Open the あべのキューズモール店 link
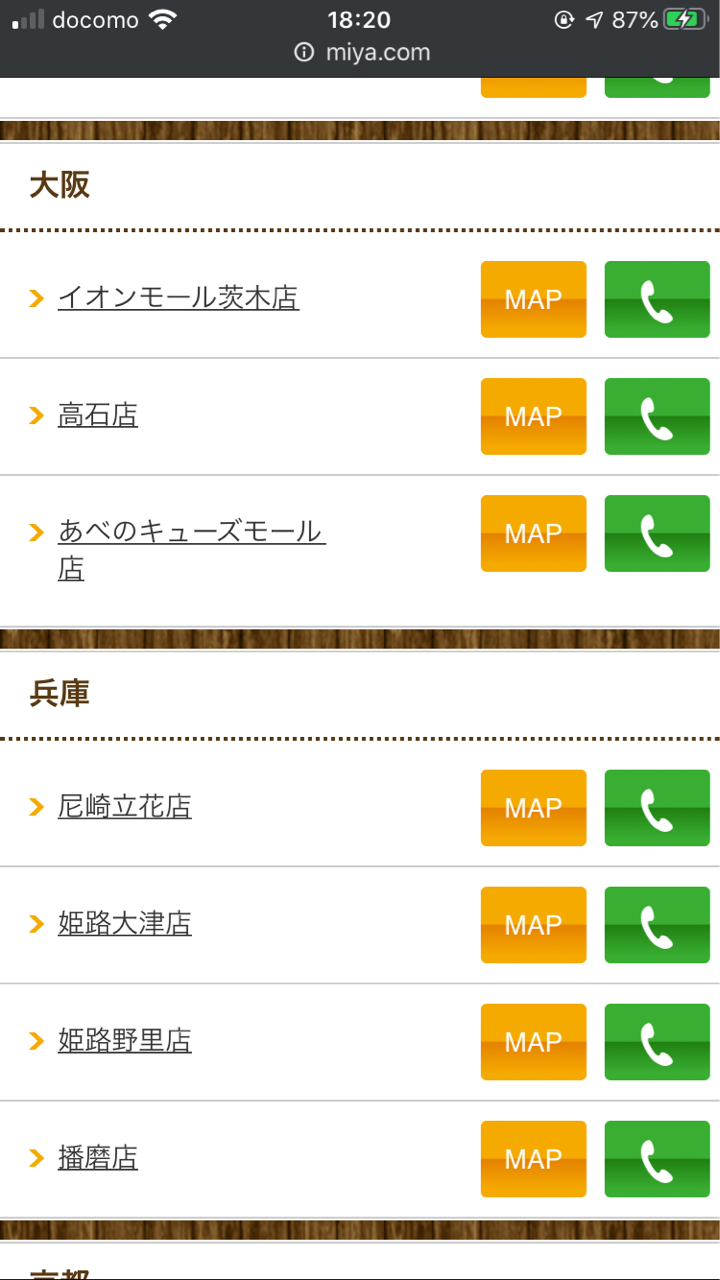This screenshot has height=1280, width=720. point(191,532)
